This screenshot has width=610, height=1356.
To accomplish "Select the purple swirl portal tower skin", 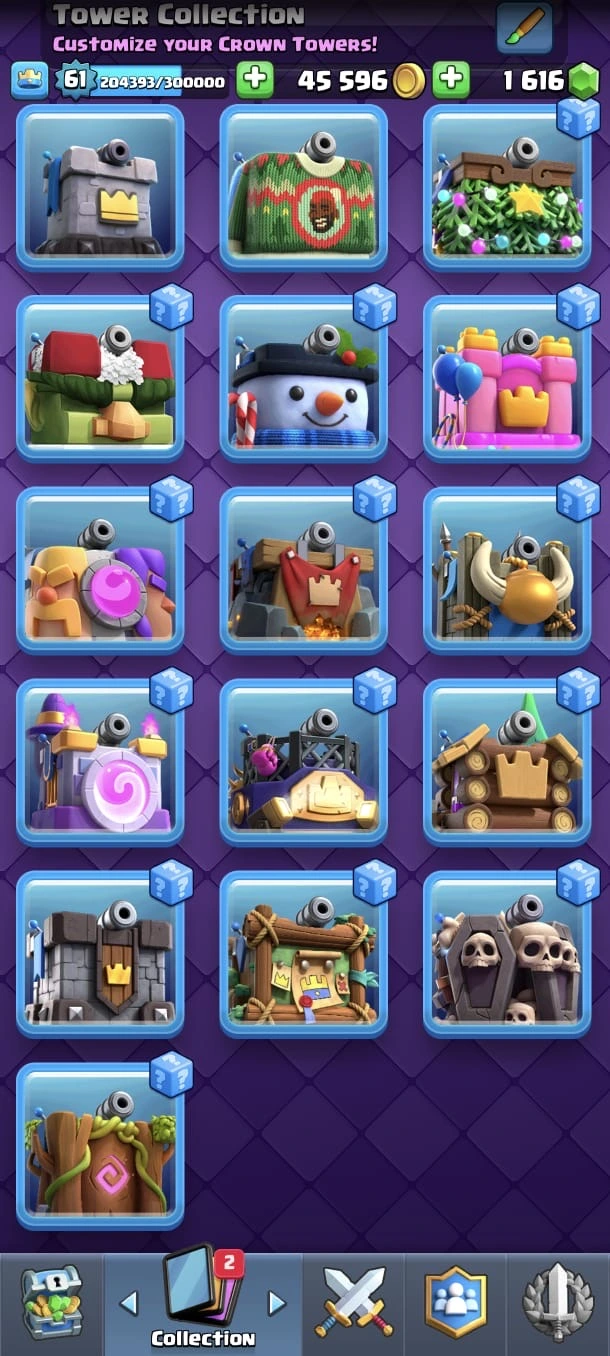I will click(x=100, y=764).
